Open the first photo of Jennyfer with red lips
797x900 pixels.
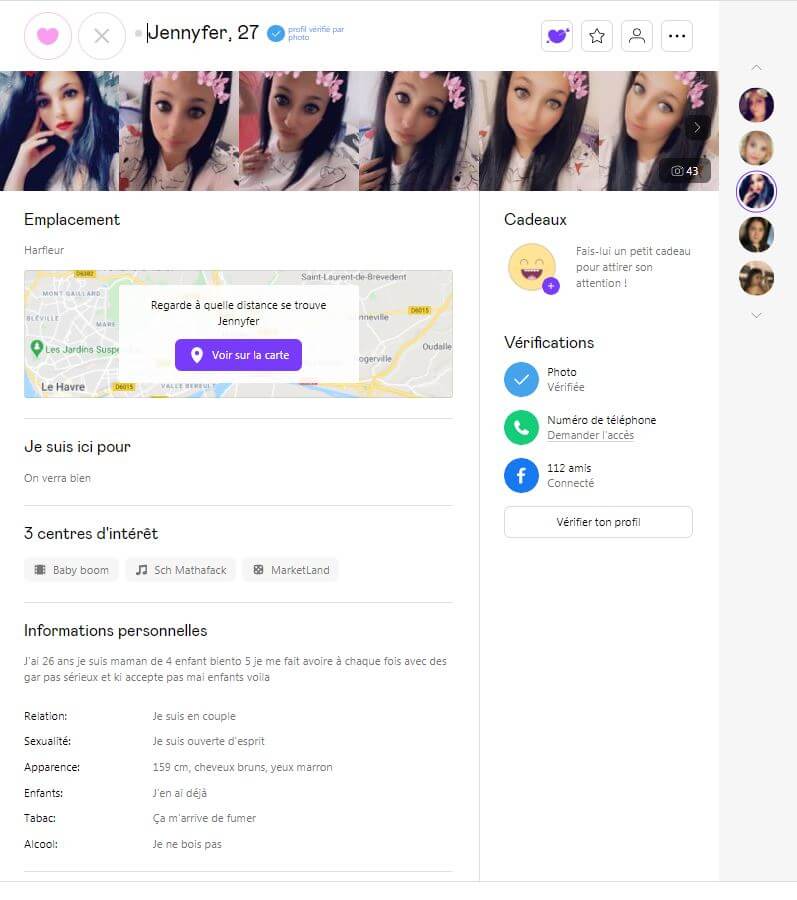coord(59,131)
